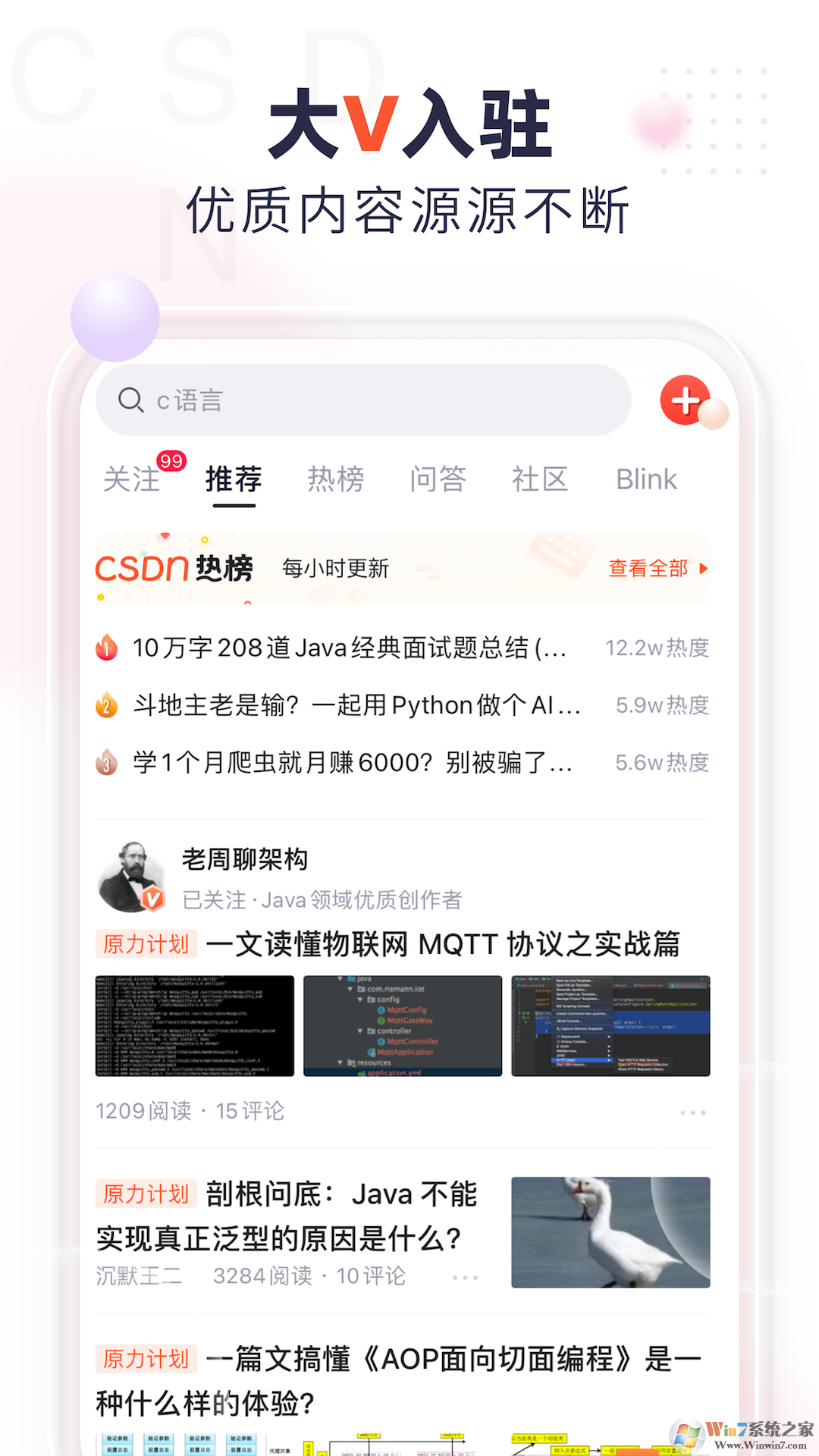
Task: Tap the 原力计划 tag on the AOP article
Action: [x=146, y=1358]
